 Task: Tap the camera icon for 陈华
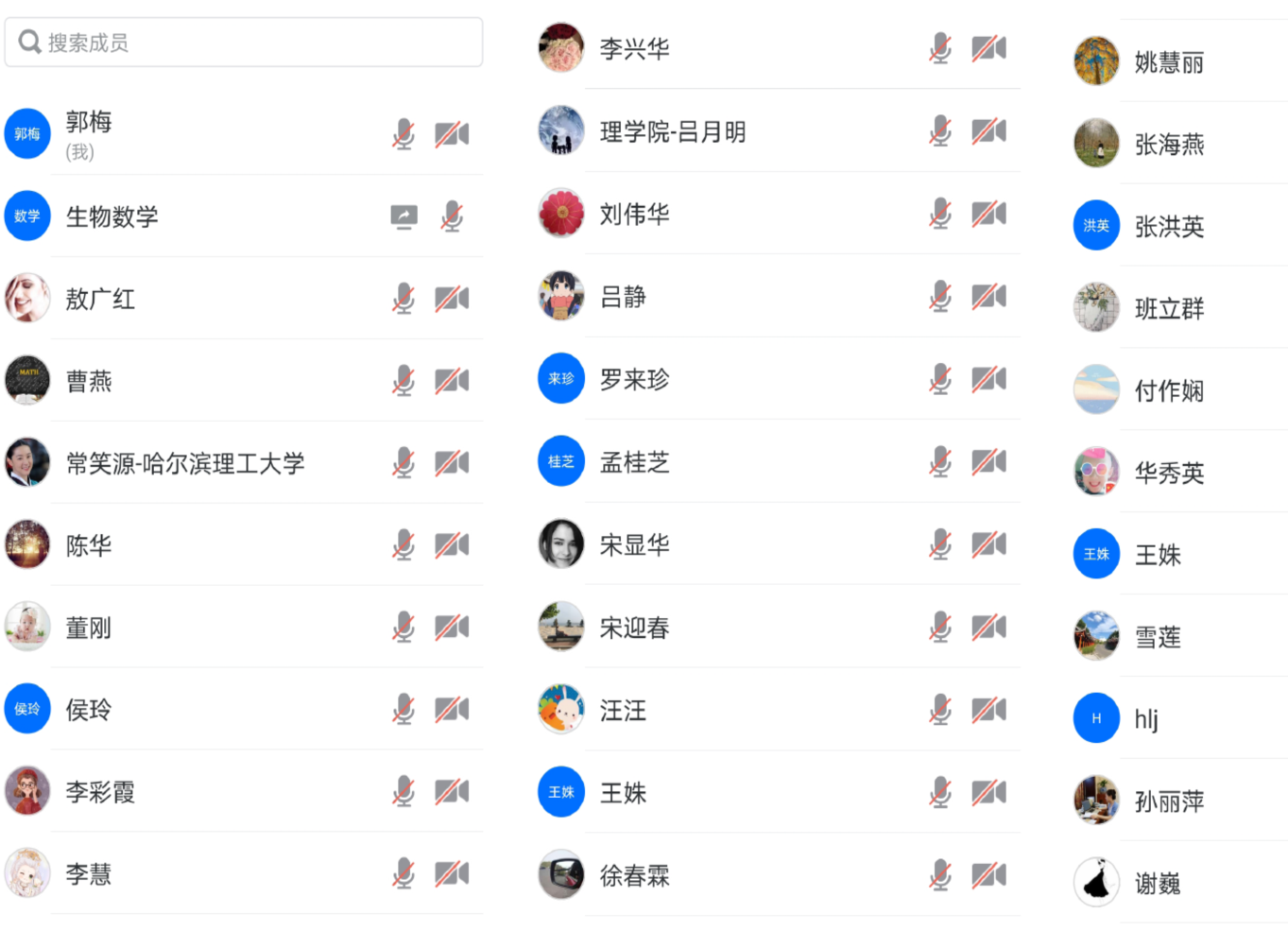(x=452, y=545)
